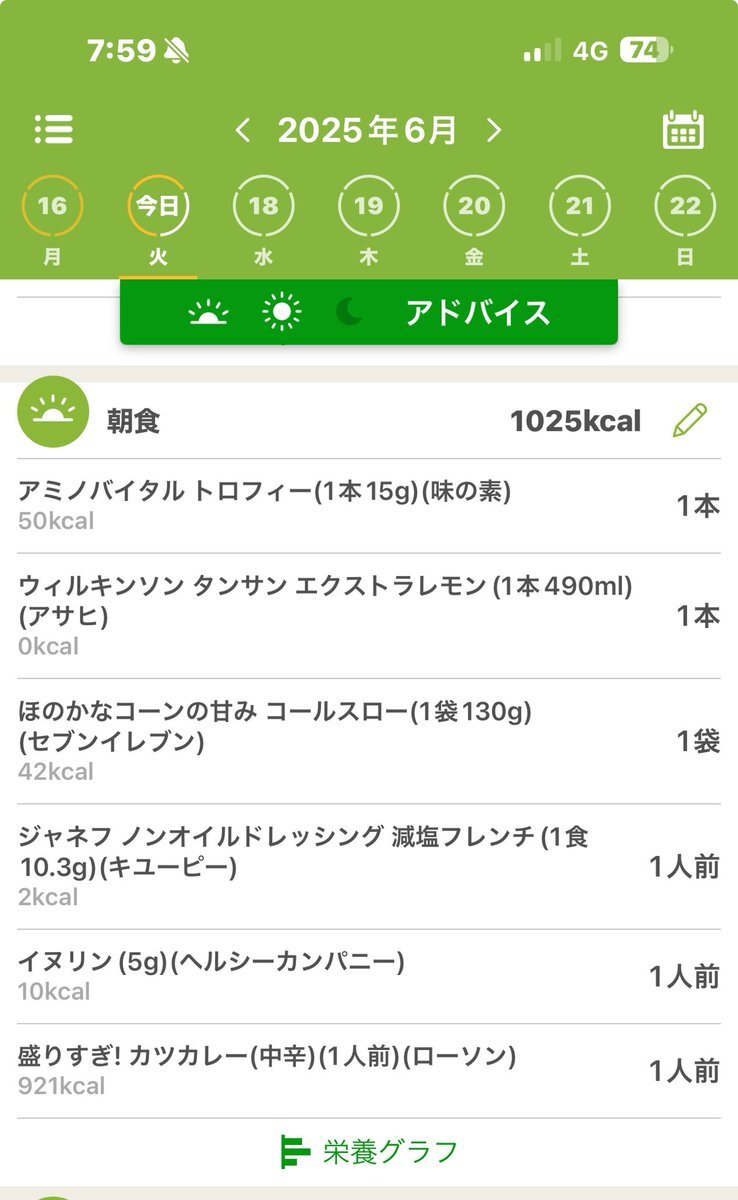Go to the previous month arrow
Viewport: 738px width, 1200px height.
click(x=242, y=130)
